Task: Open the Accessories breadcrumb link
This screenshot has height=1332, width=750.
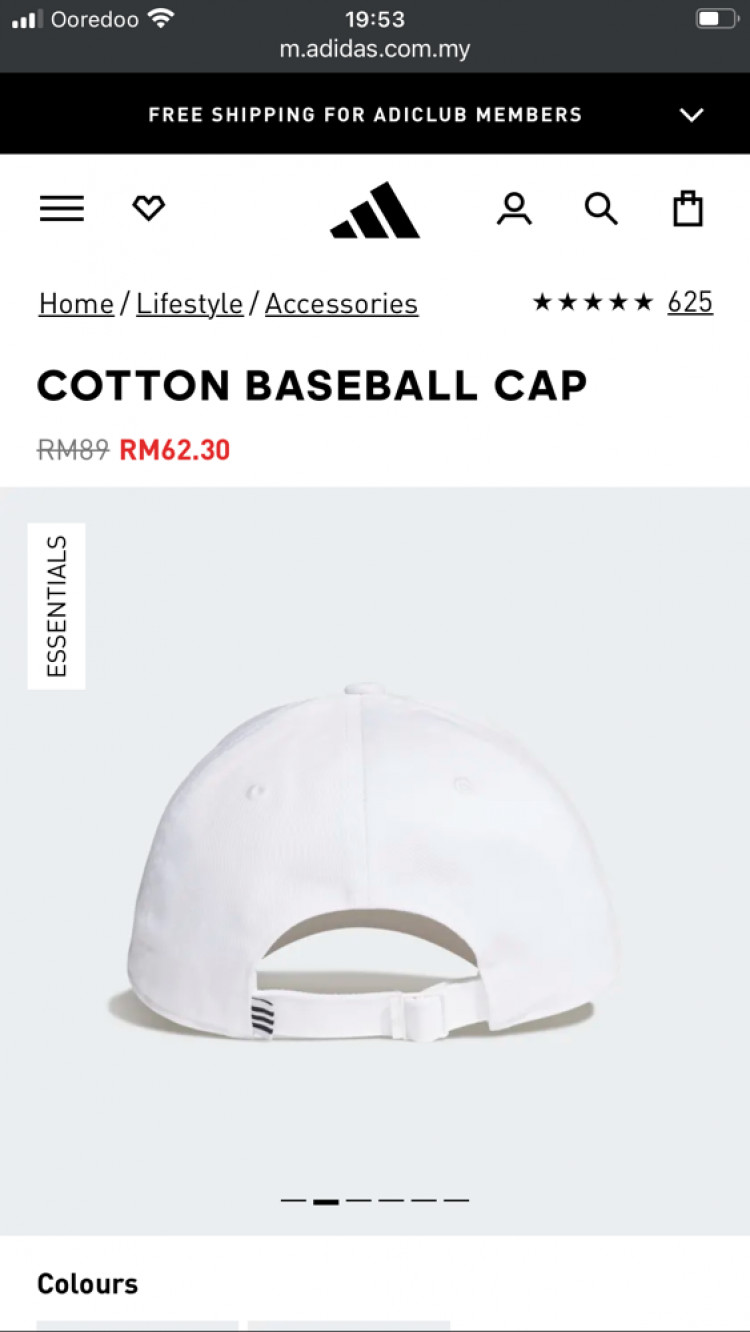Action: [341, 304]
